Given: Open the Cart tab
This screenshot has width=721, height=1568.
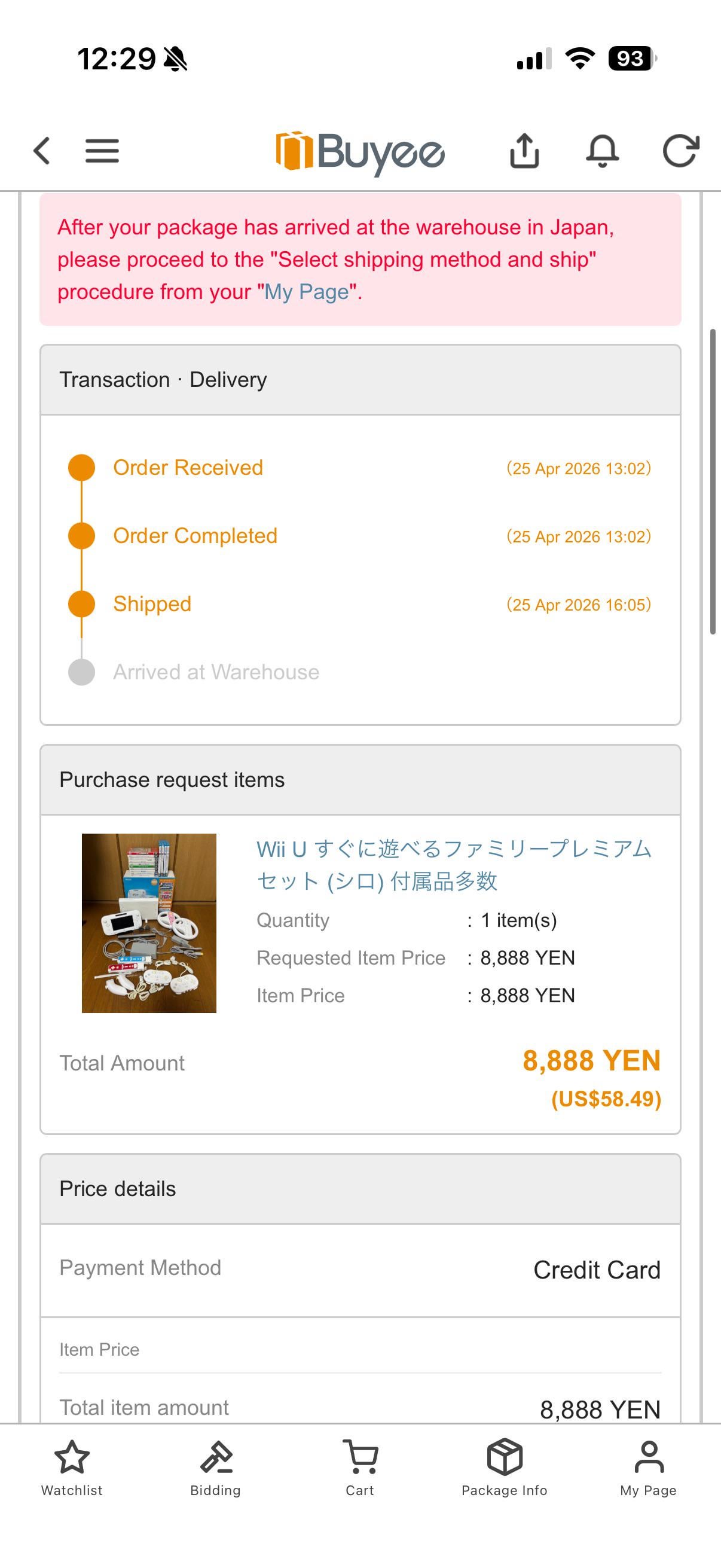Looking at the screenshot, I should pyautogui.click(x=359, y=1467).
